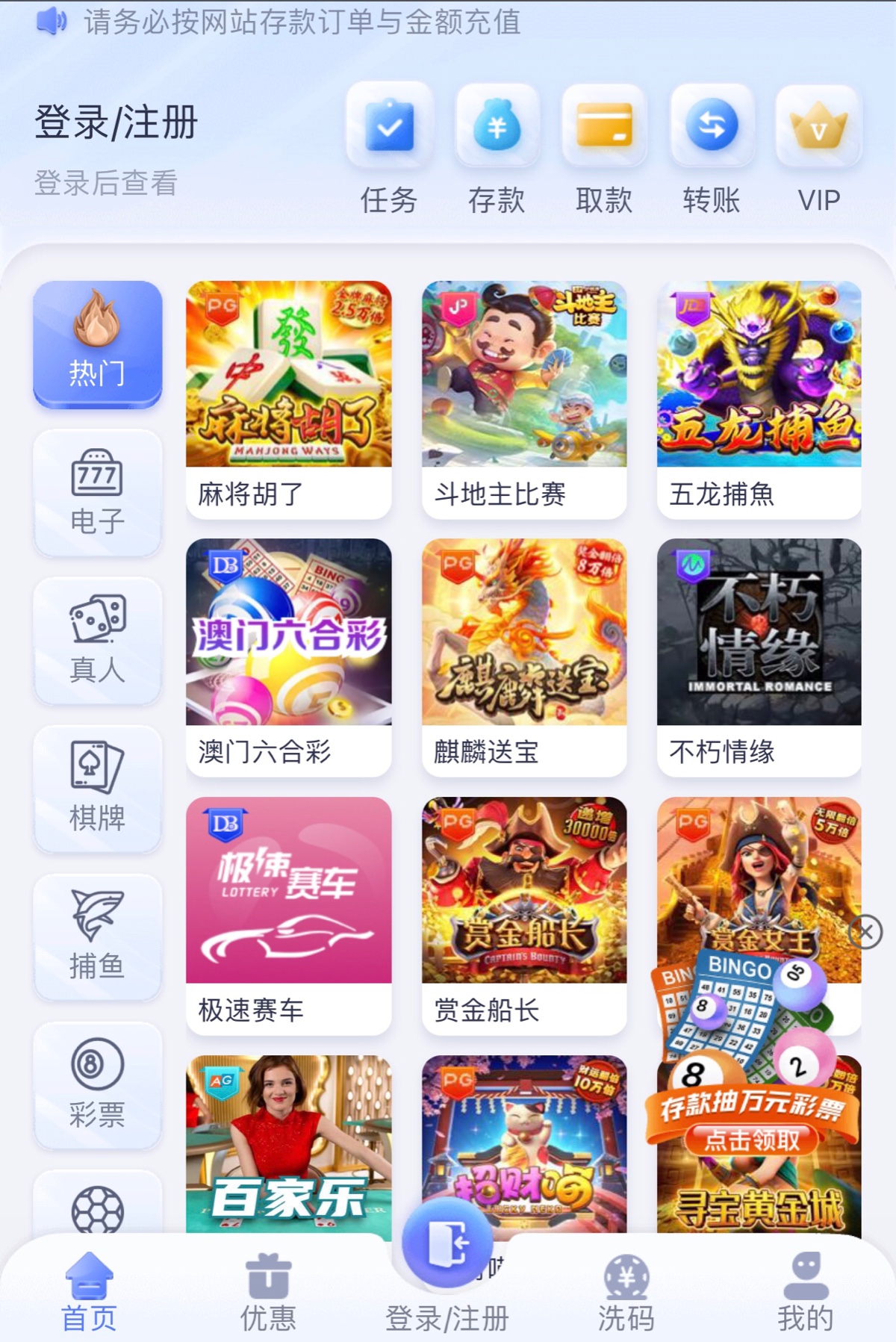Open 不朽情缘 game

pyautogui.click(x=759, y=656)
